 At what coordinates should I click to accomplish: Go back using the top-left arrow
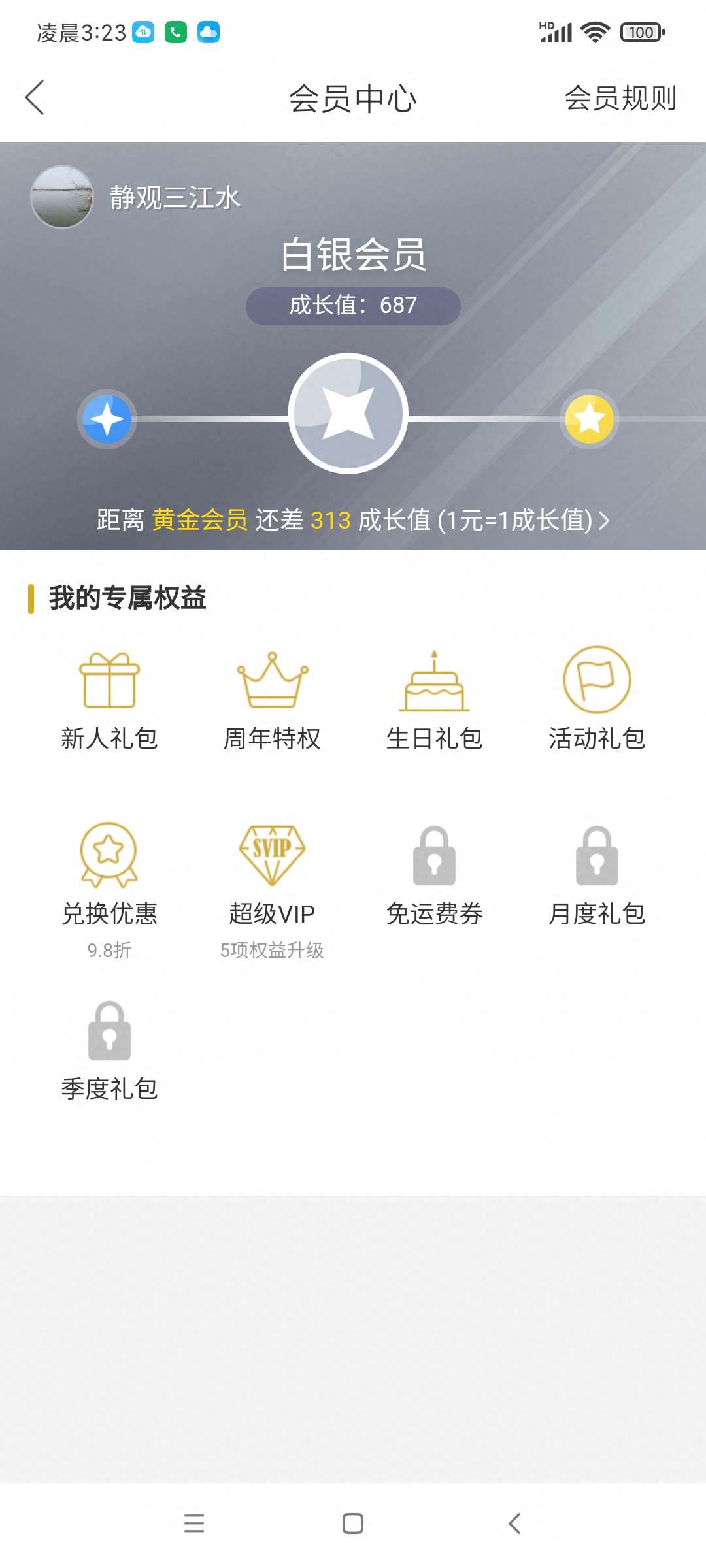click(35, 98)
